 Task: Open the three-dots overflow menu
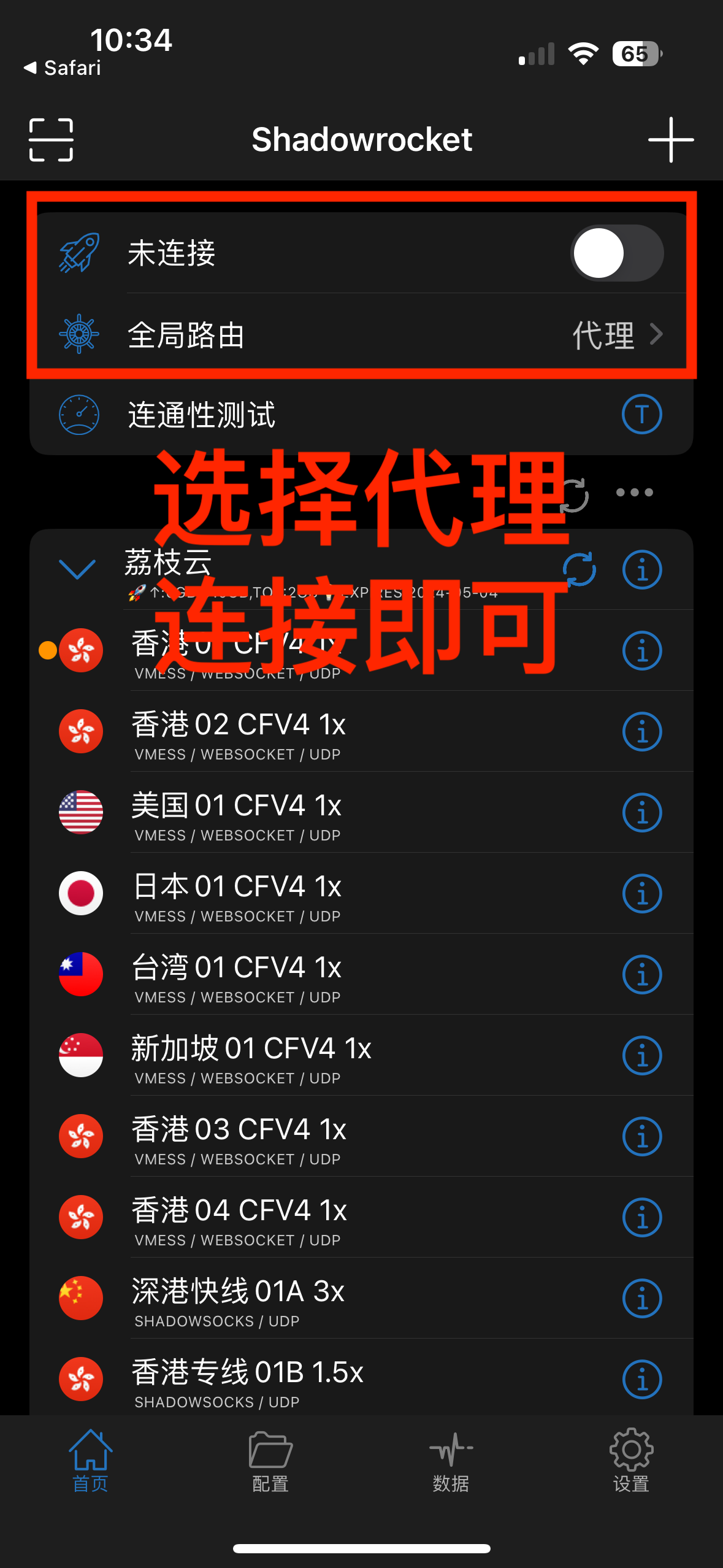coord(634,493)
